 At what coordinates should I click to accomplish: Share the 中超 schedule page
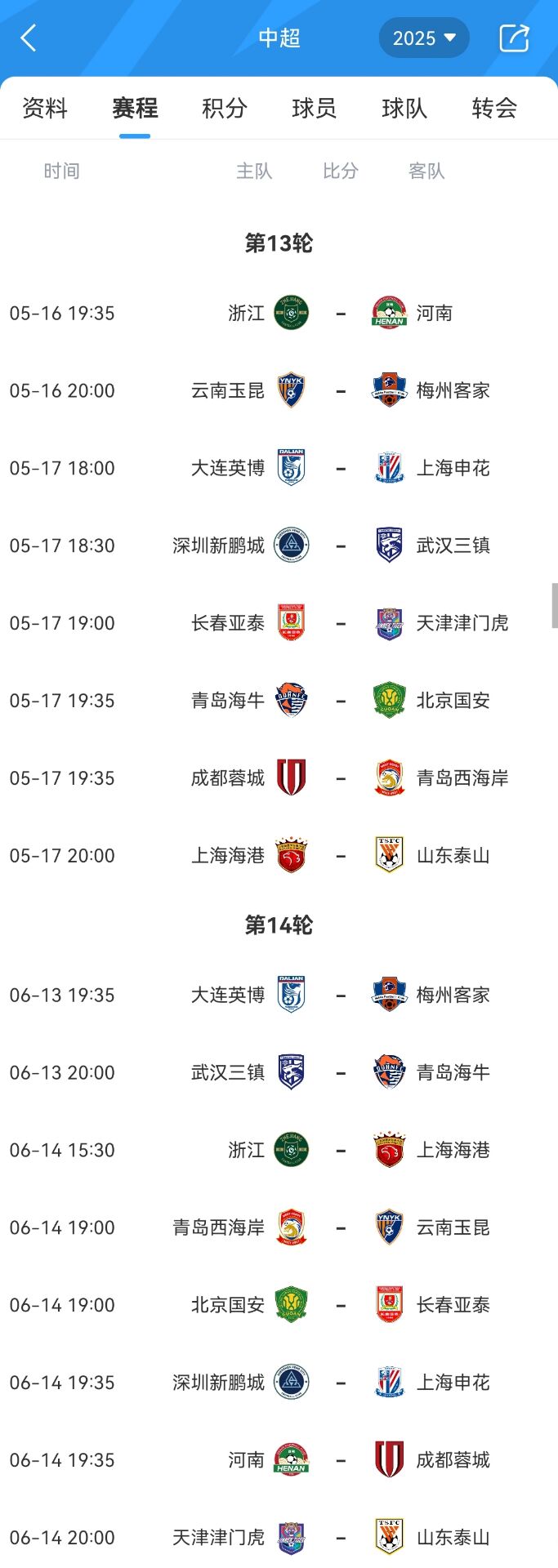(514, 38)
